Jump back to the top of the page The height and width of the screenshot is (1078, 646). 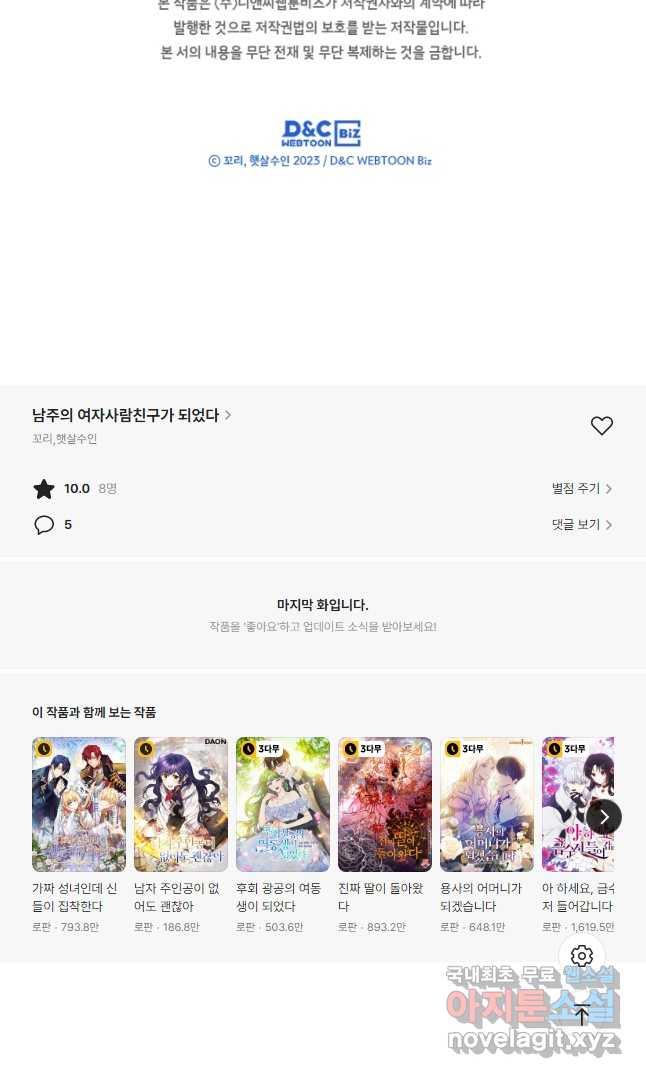point(582,1014)
